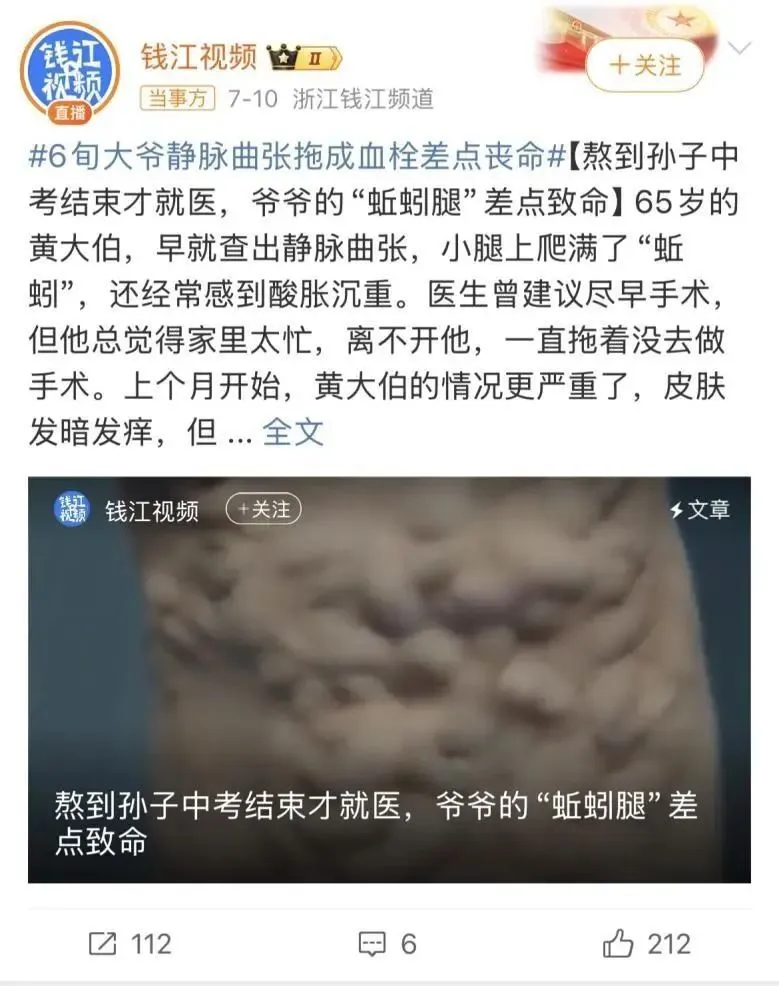
Task: Expand full post text via 全文
Action: (293, 432)
